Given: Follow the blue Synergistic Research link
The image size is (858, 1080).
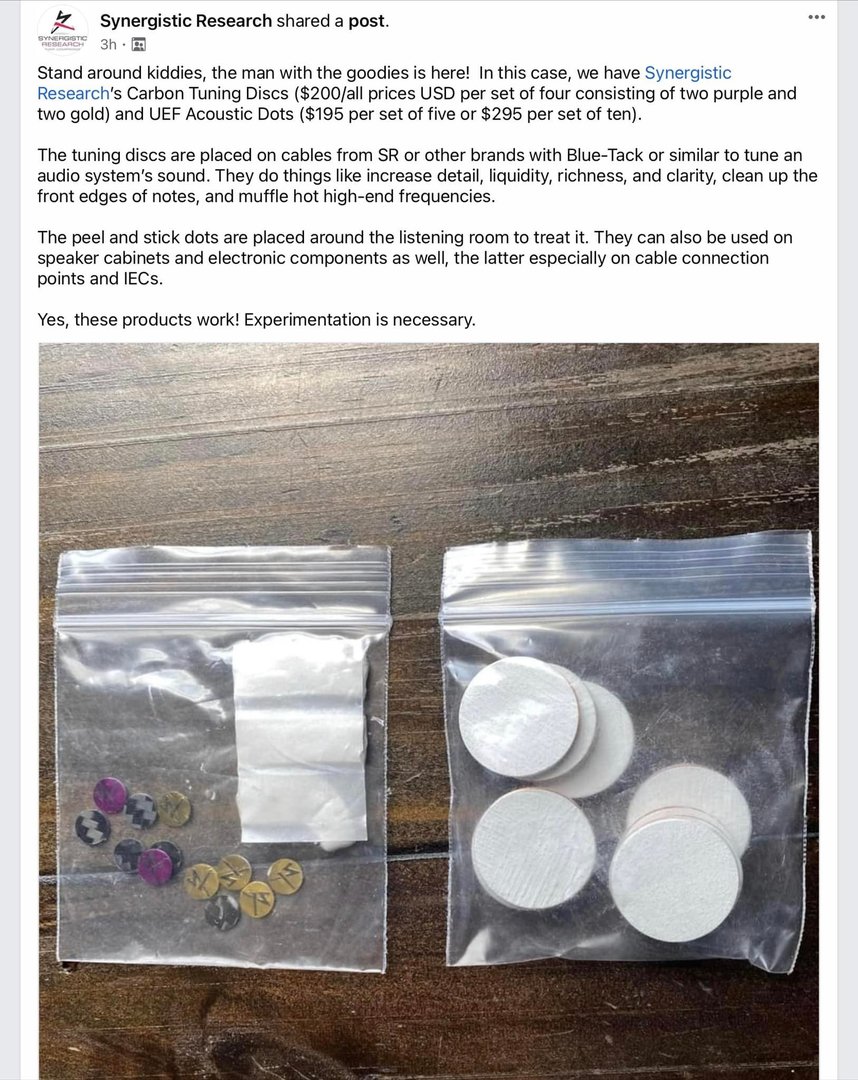Looking at the screenshot, I should pyautogui.click(x=687, y=73).
